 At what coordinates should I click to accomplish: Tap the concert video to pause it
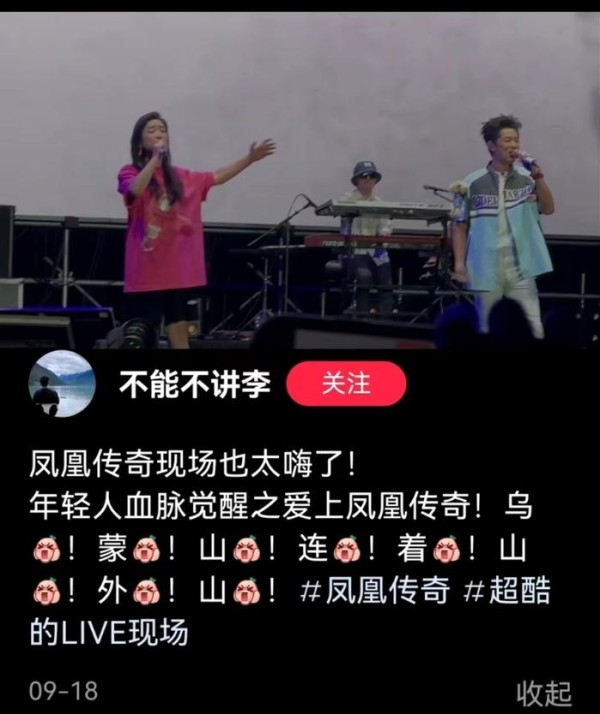tap(300, 180)
